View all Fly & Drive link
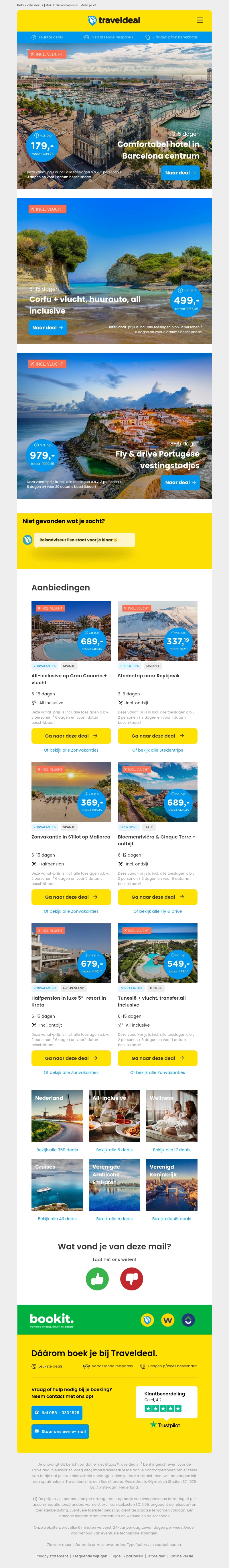The image size is (229, 1568). pyautogui.click(x=157, y=911)
